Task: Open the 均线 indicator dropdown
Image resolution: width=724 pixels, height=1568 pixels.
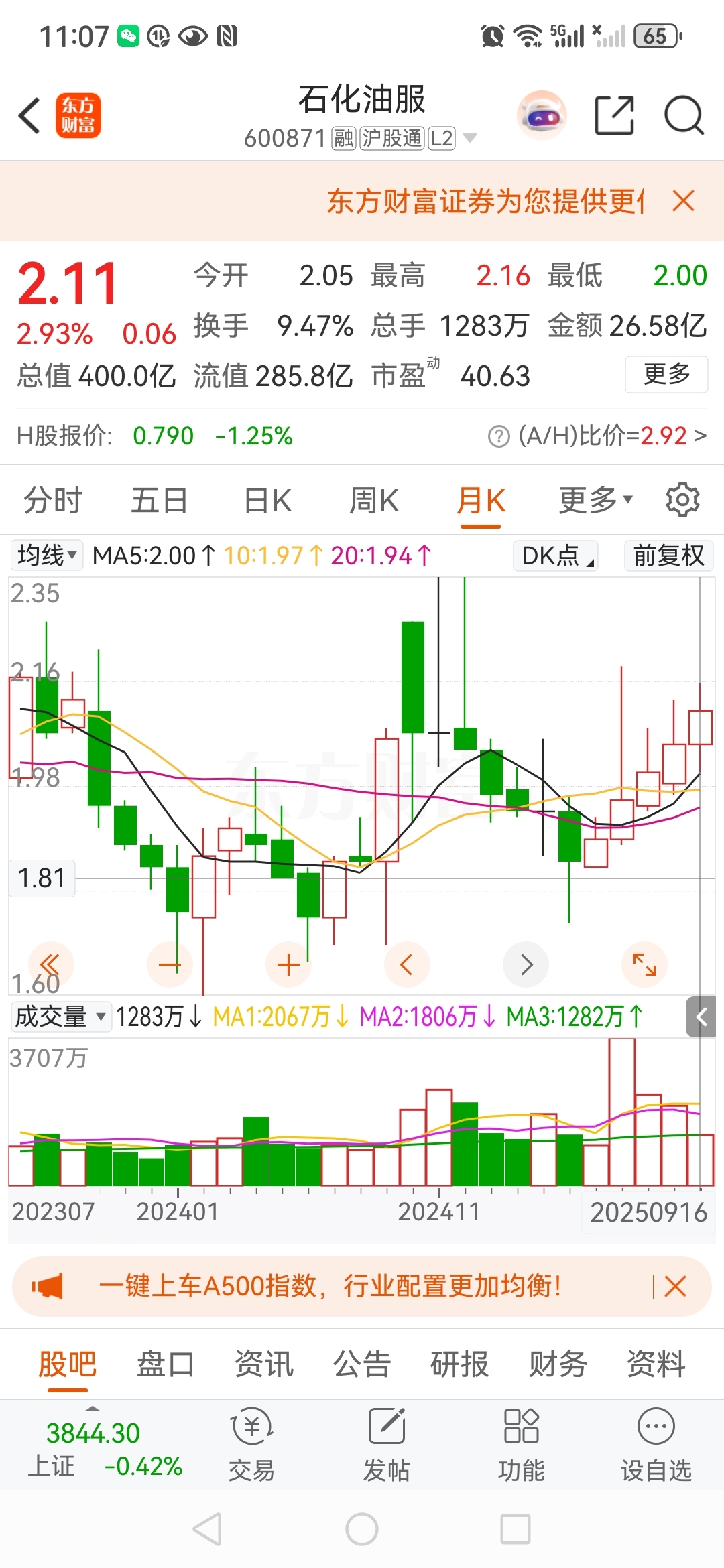Action: tap(47, 556)
